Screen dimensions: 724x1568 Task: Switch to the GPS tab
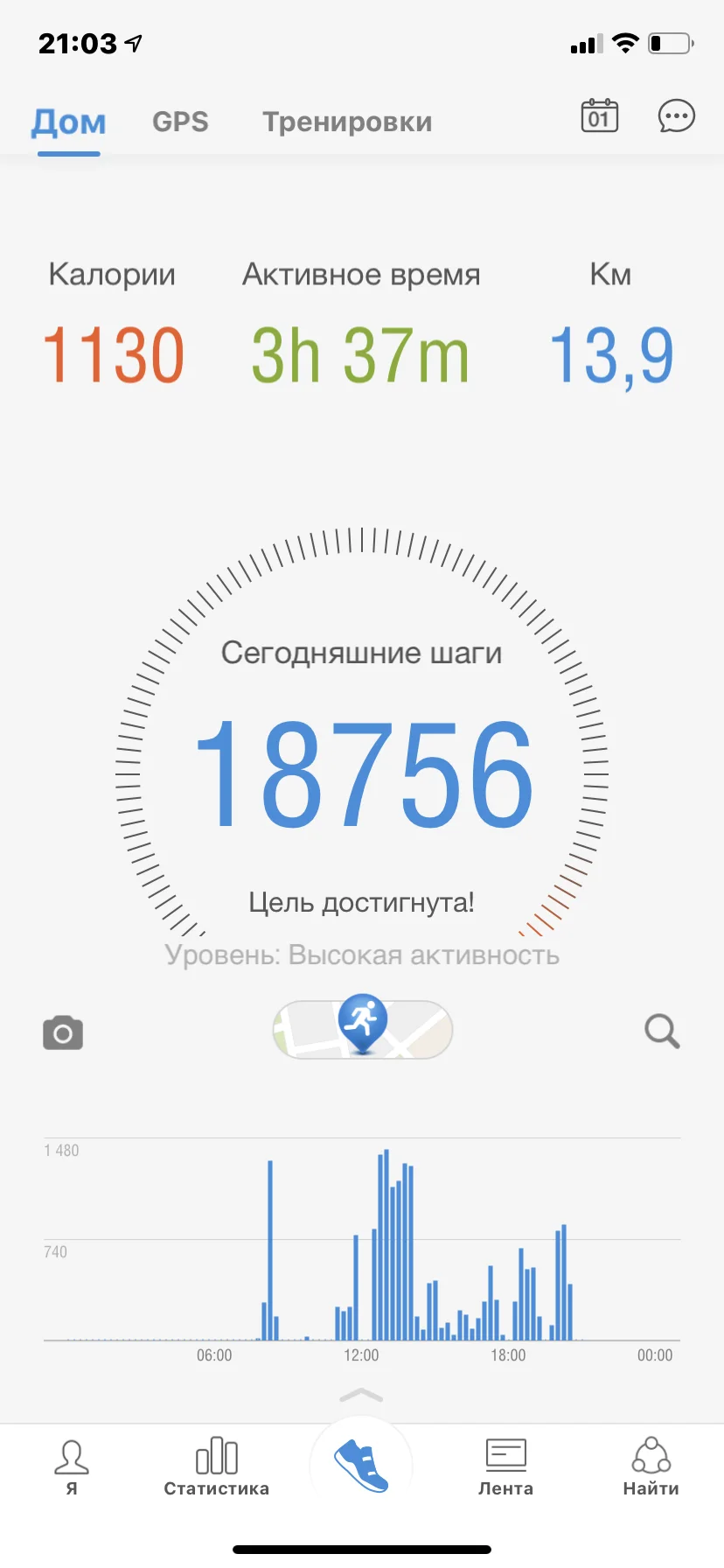click(x=179, y=122)
